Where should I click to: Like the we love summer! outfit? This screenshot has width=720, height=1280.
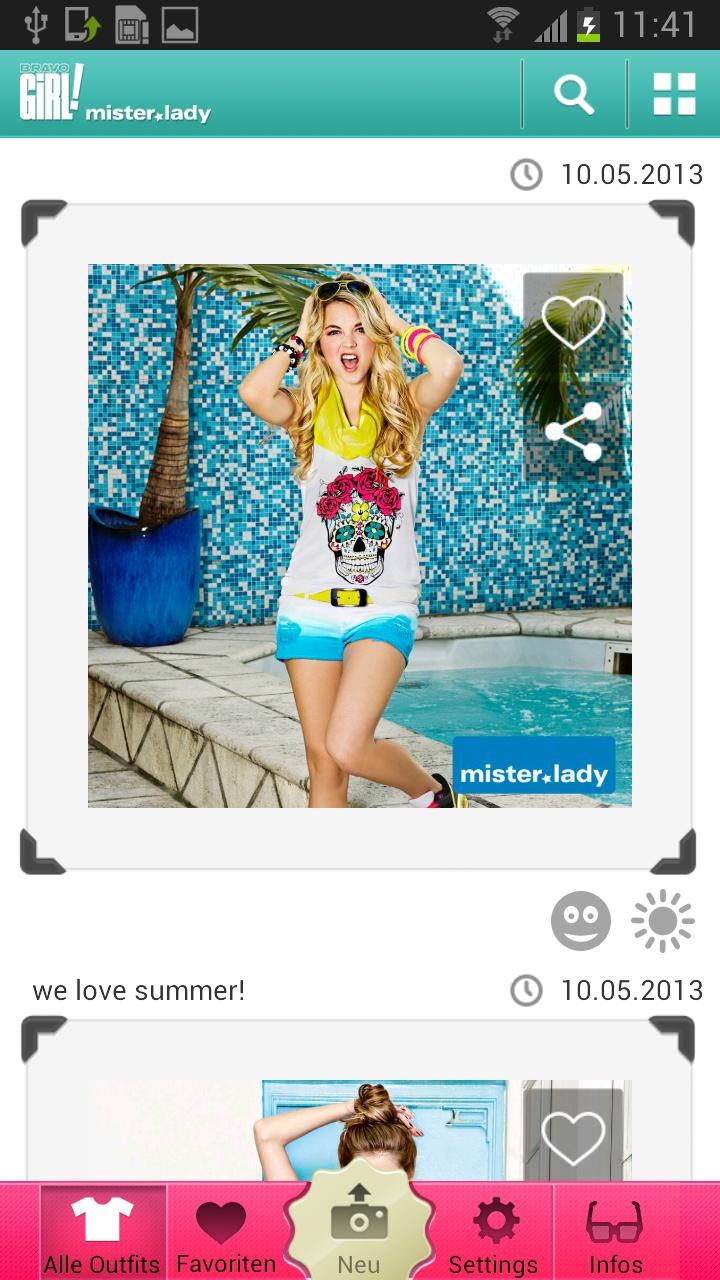573,1138
